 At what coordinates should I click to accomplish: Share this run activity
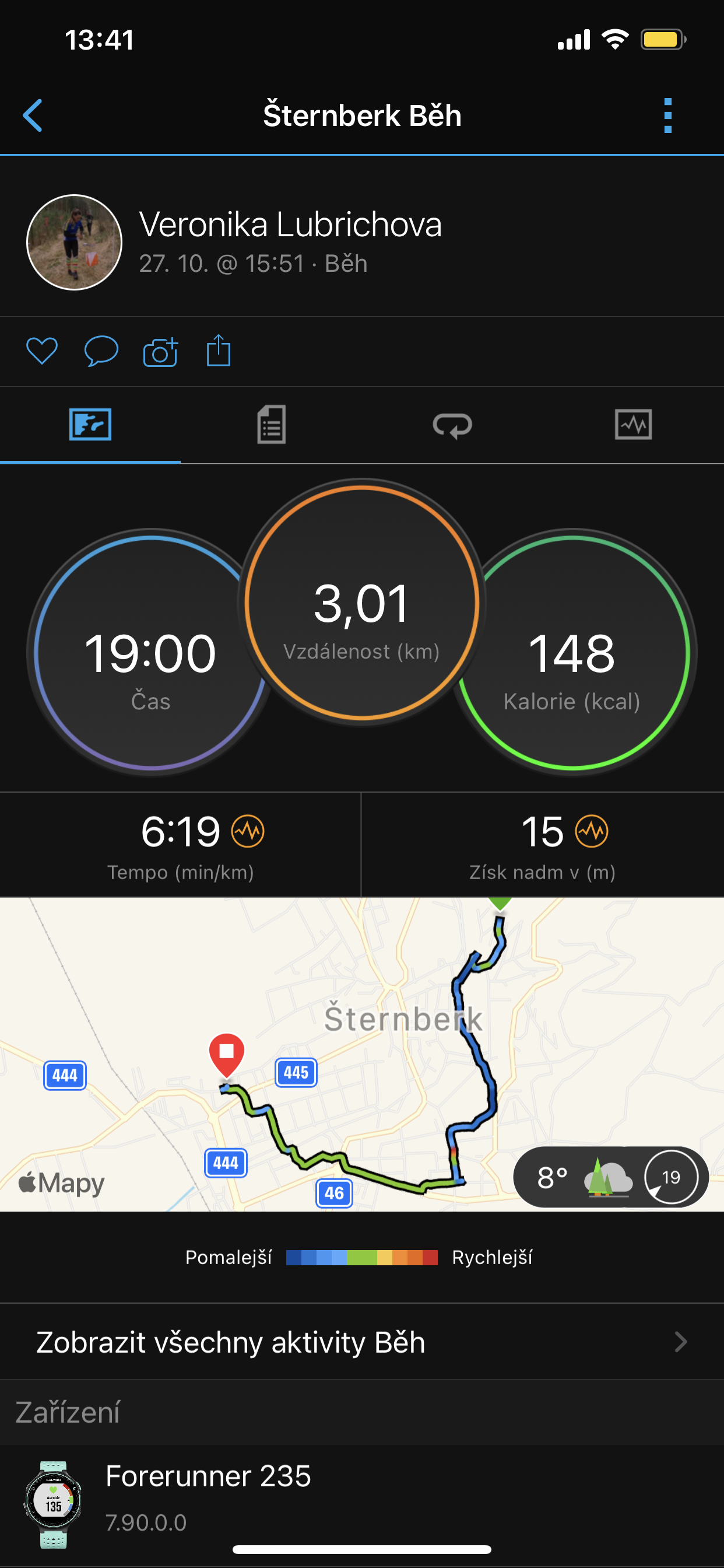(219, 351)
